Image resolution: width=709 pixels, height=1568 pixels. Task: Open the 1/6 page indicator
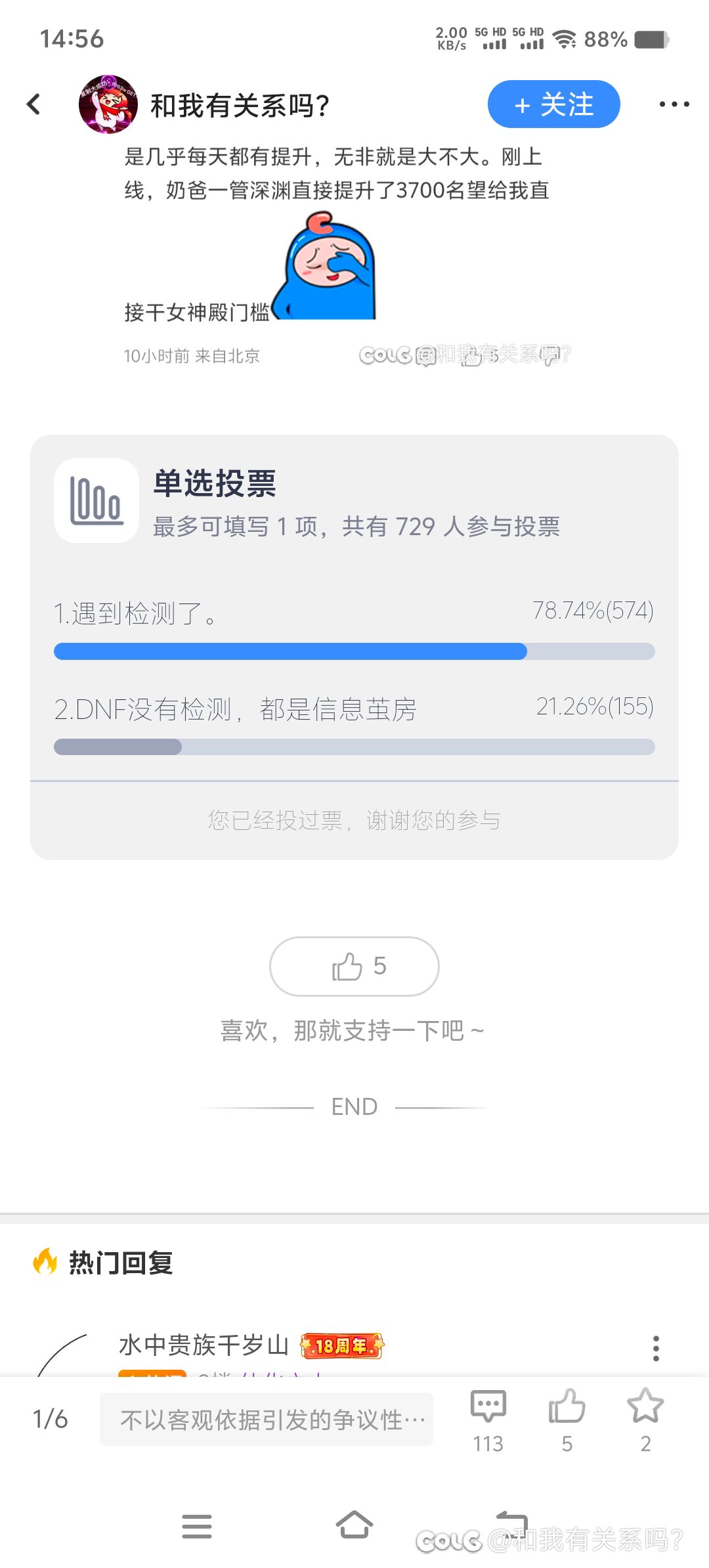(51, 1419)
